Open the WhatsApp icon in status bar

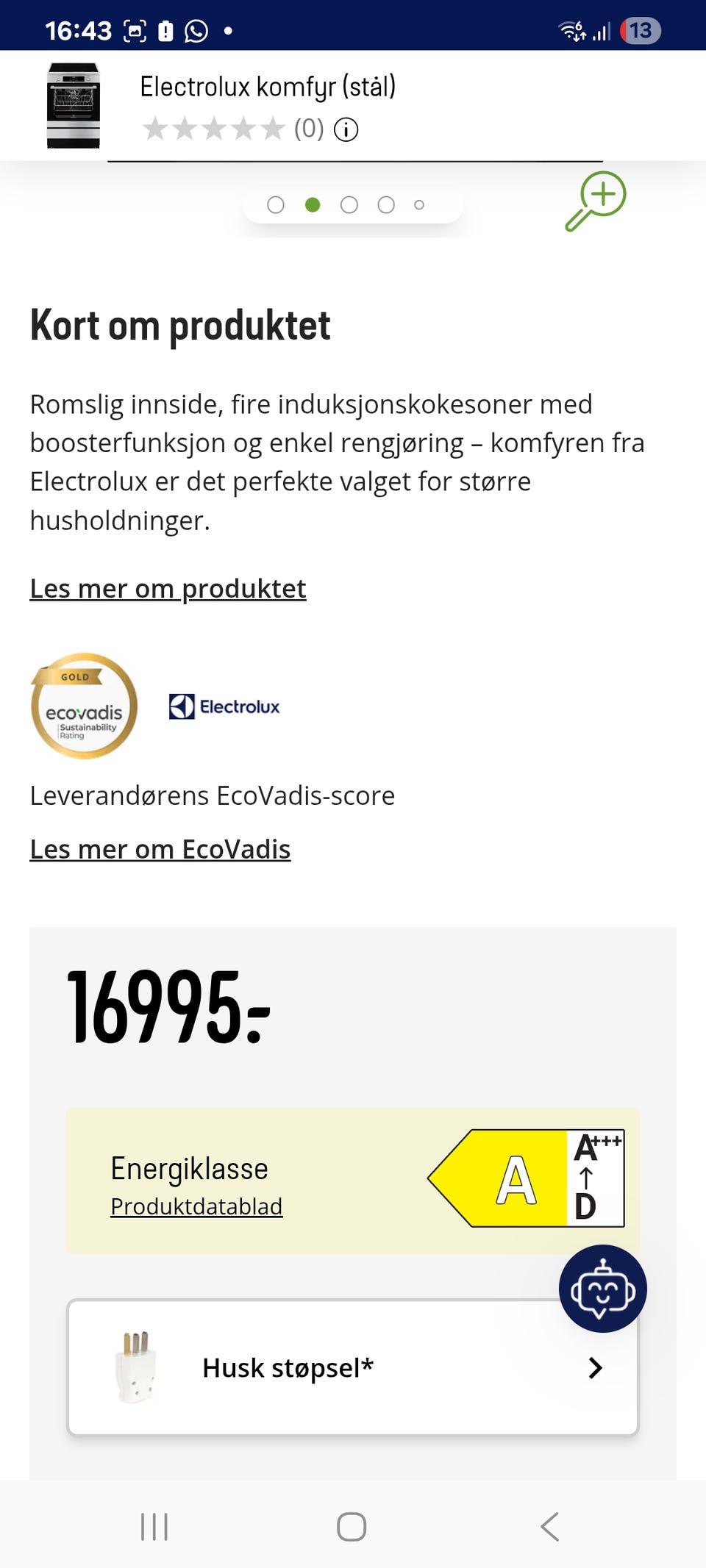click(x=194, y=30)
